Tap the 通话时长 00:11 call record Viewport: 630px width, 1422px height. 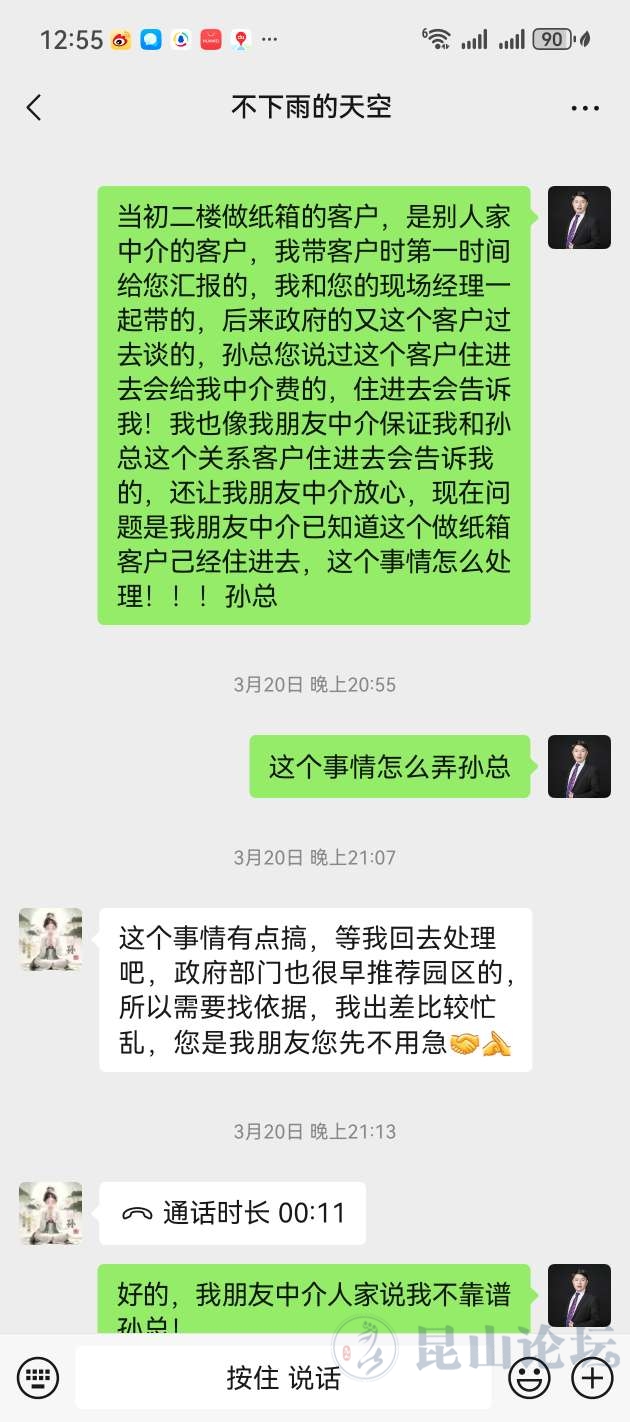232,1213
